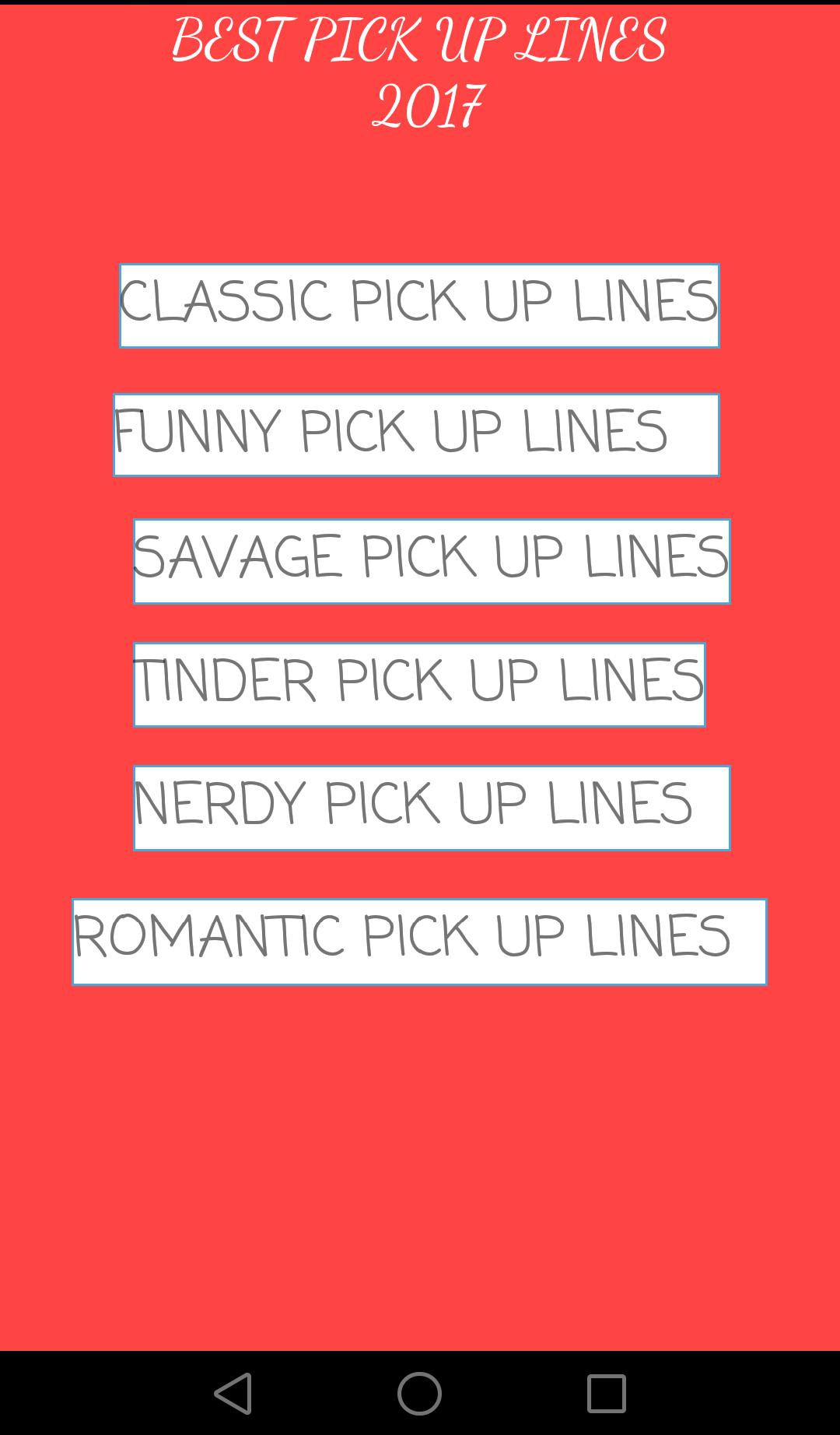Go to the home screen
Viewport: 840px width, 1435px height.
(419, 1393)
